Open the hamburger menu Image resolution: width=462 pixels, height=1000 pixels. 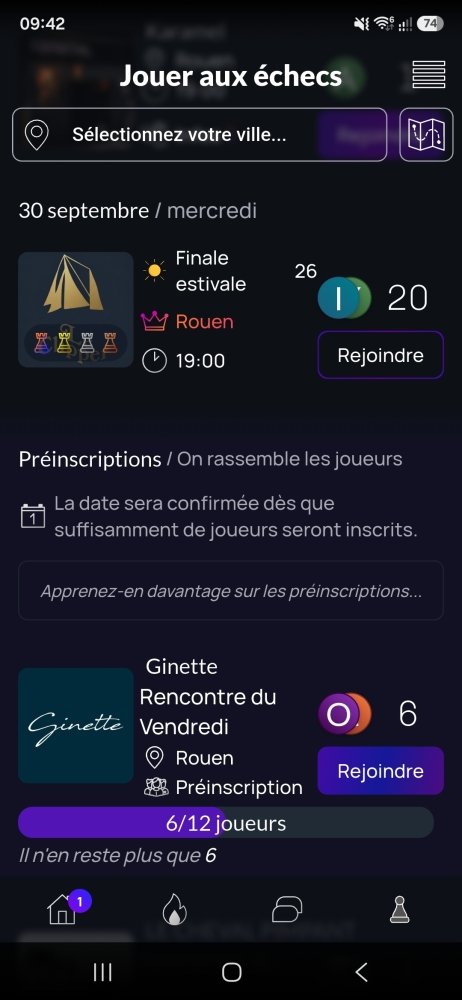(428, 75)
